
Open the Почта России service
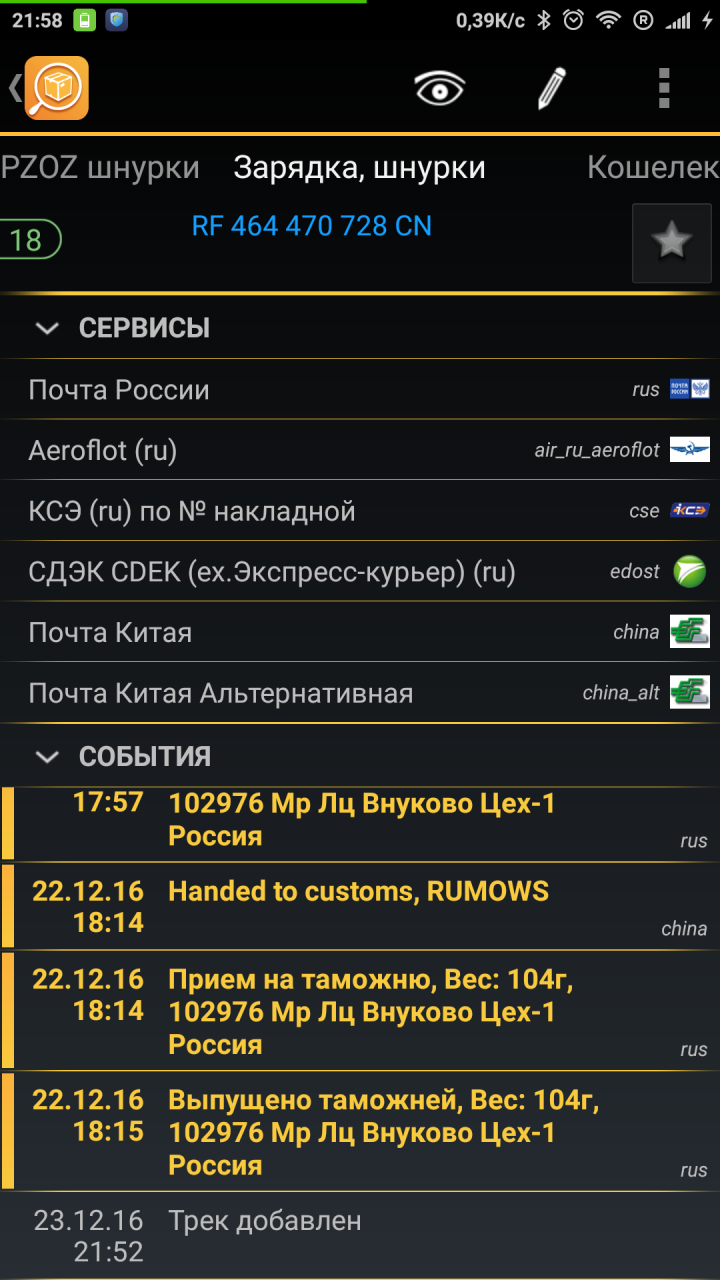click(x=360, y=390)
